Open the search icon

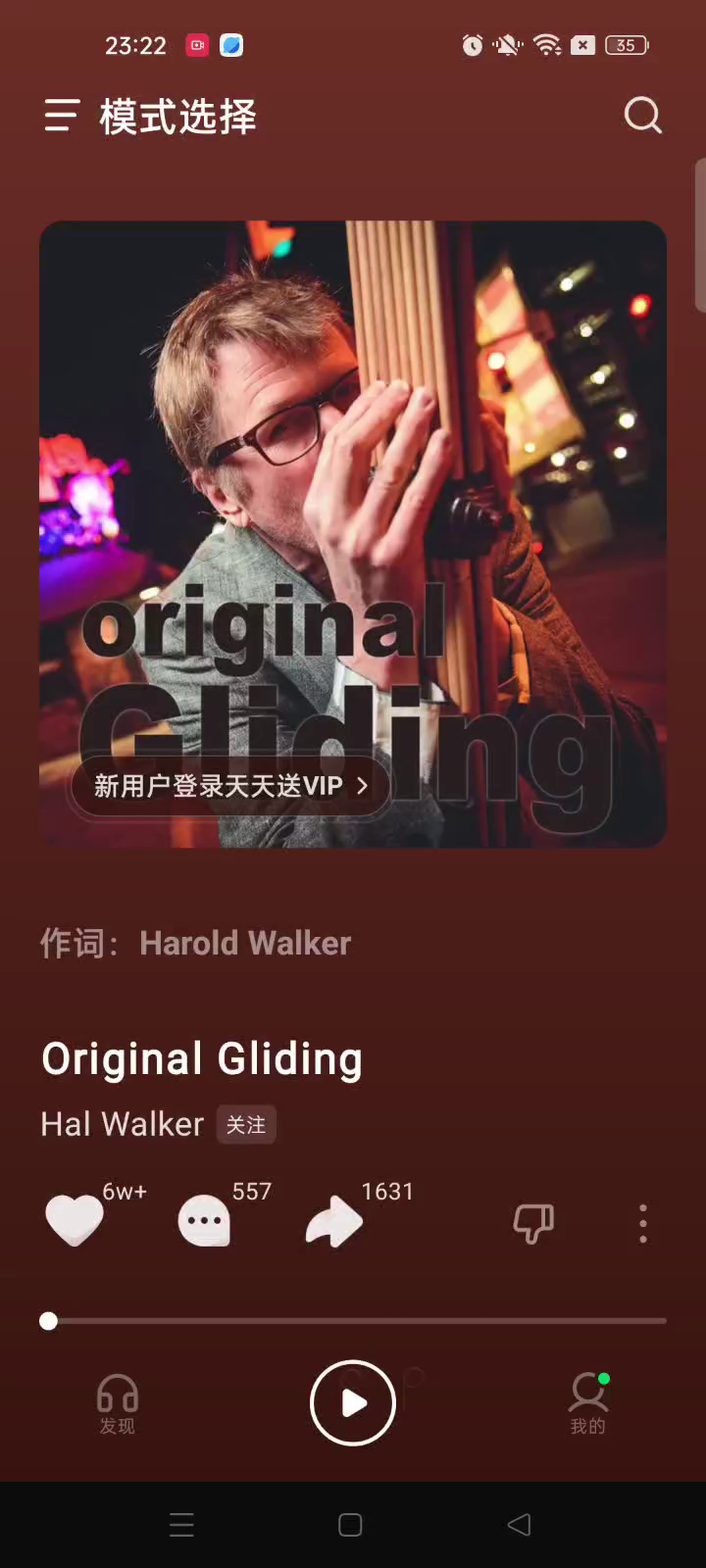click(642, 117)
